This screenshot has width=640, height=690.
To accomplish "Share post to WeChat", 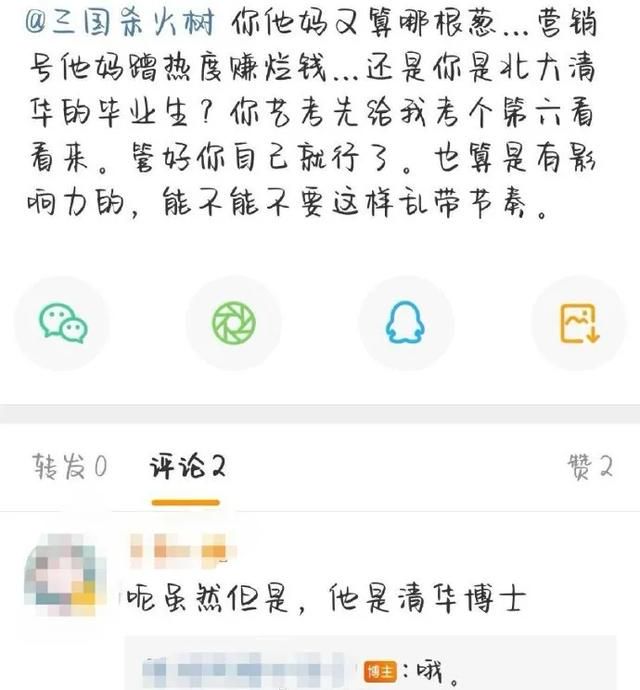I will point(62,323).
